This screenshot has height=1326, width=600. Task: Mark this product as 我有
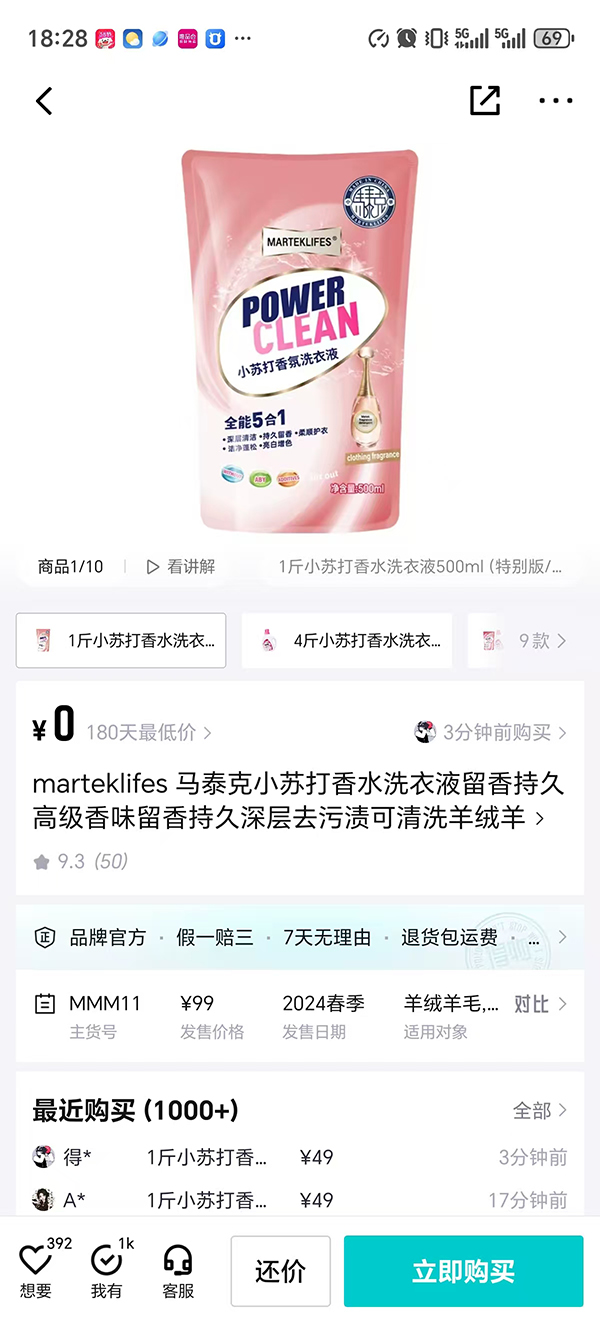(x=107, y=1270)
